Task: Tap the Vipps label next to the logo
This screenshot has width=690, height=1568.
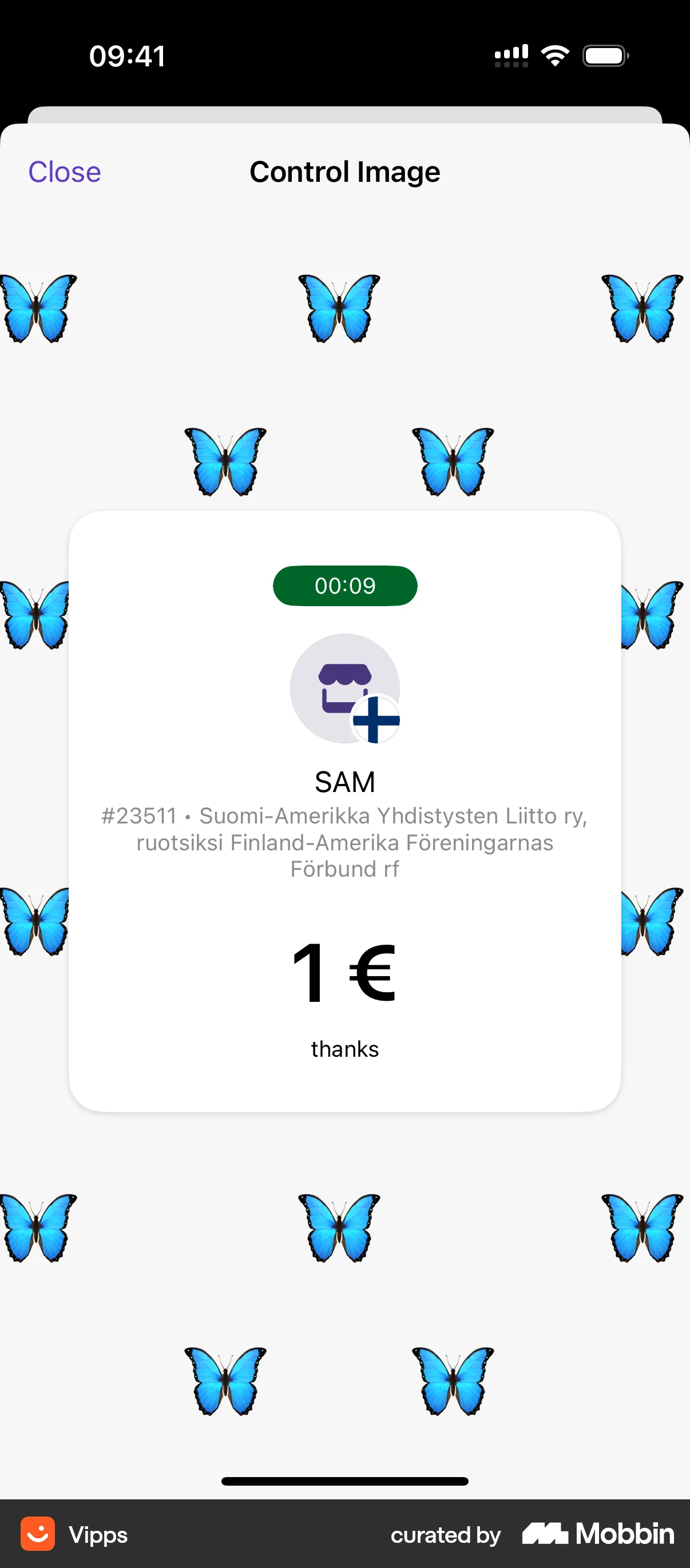Action: 97,1535
